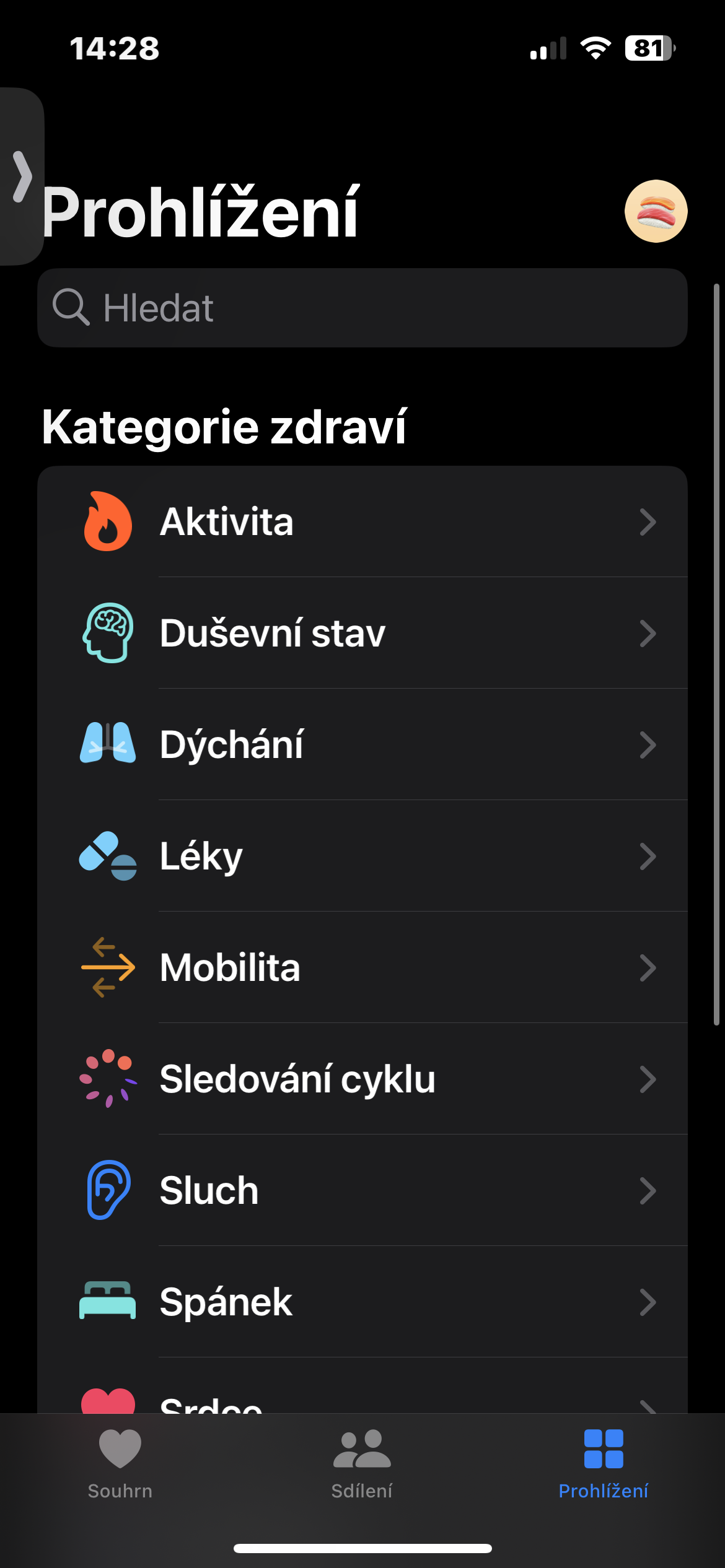Open the Spánek category
Image resolution: width=725 pixels, height=1568 pixels.
(362, 1302)
